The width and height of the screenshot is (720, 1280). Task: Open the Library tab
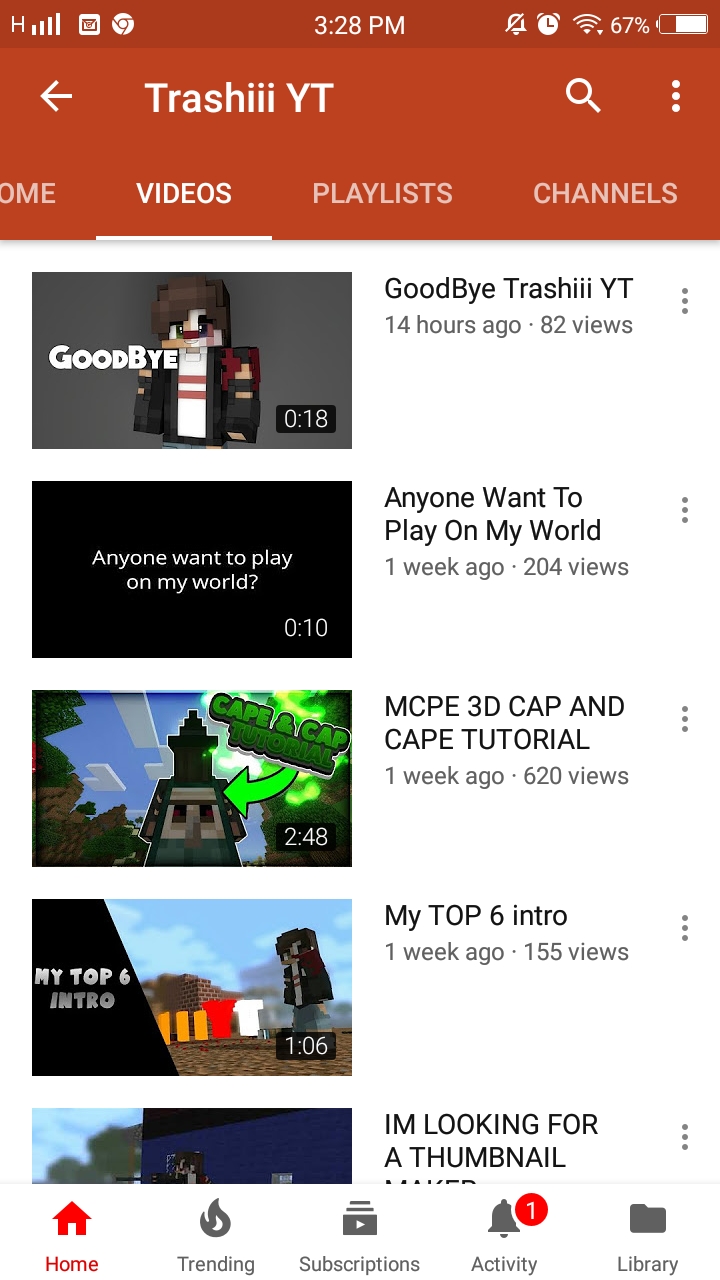(x=648, y=1236)
